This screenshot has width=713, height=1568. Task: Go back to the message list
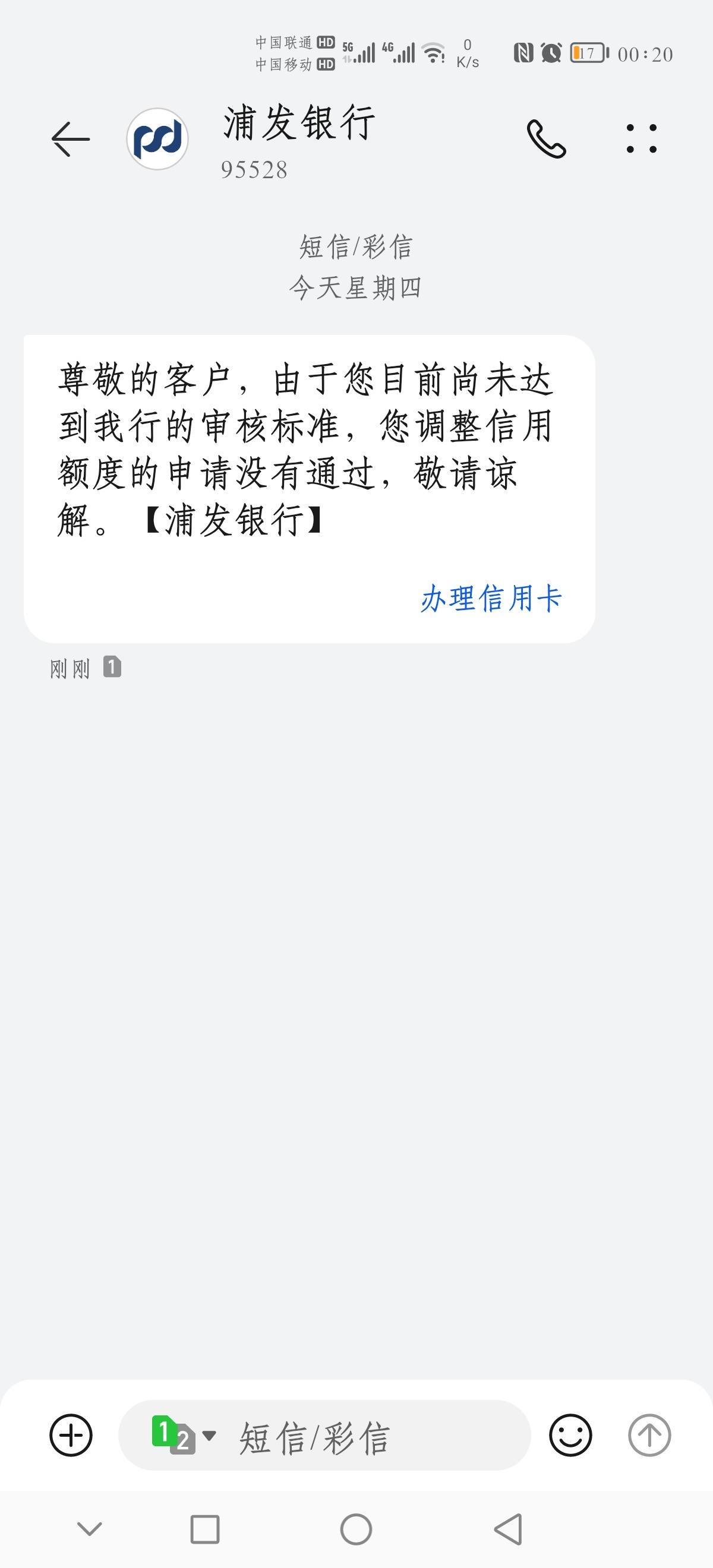pyautogui.click(x=71, y=139)
